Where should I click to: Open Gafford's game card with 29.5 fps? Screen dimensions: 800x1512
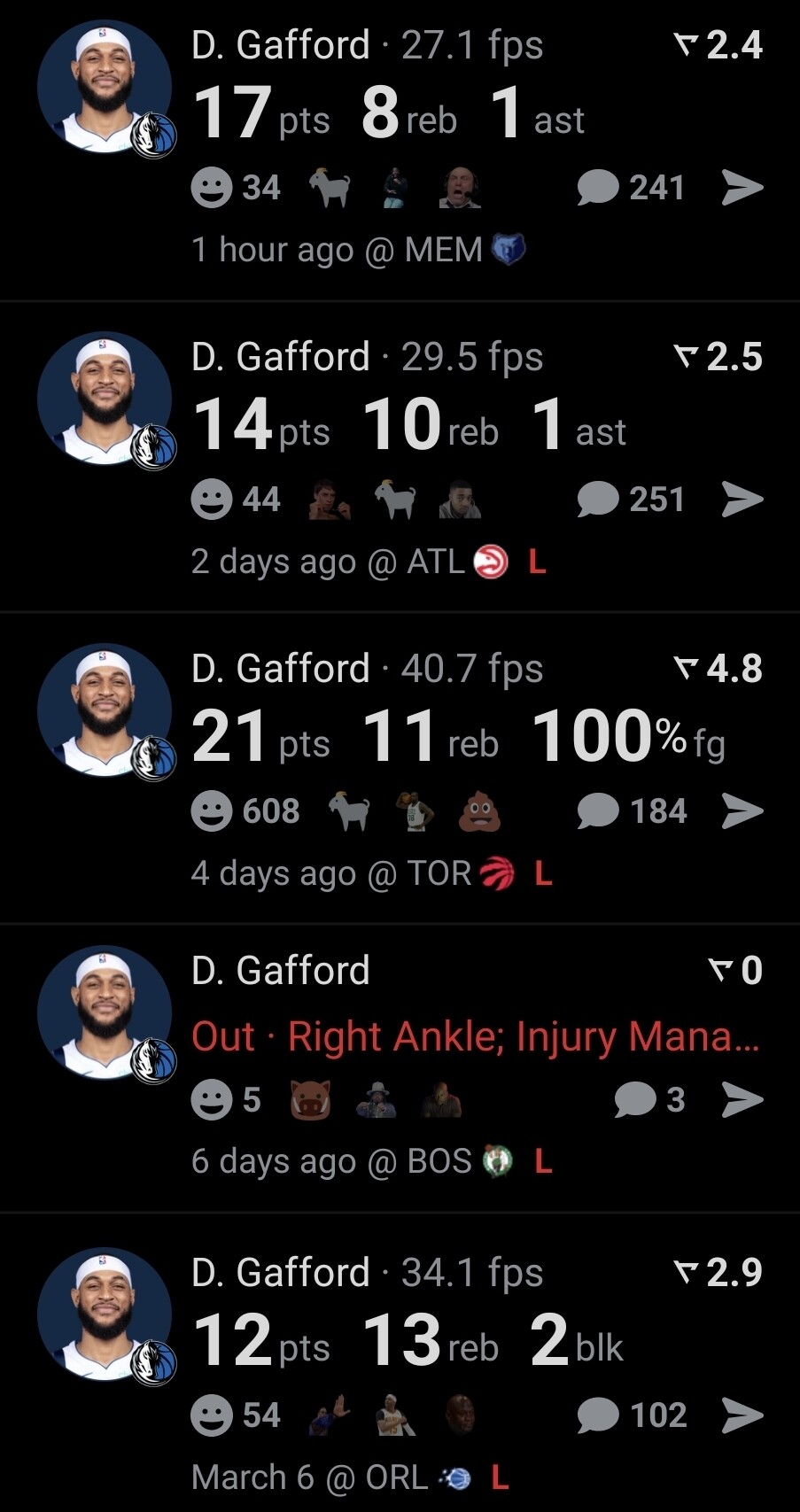click(x=443, y=423)
